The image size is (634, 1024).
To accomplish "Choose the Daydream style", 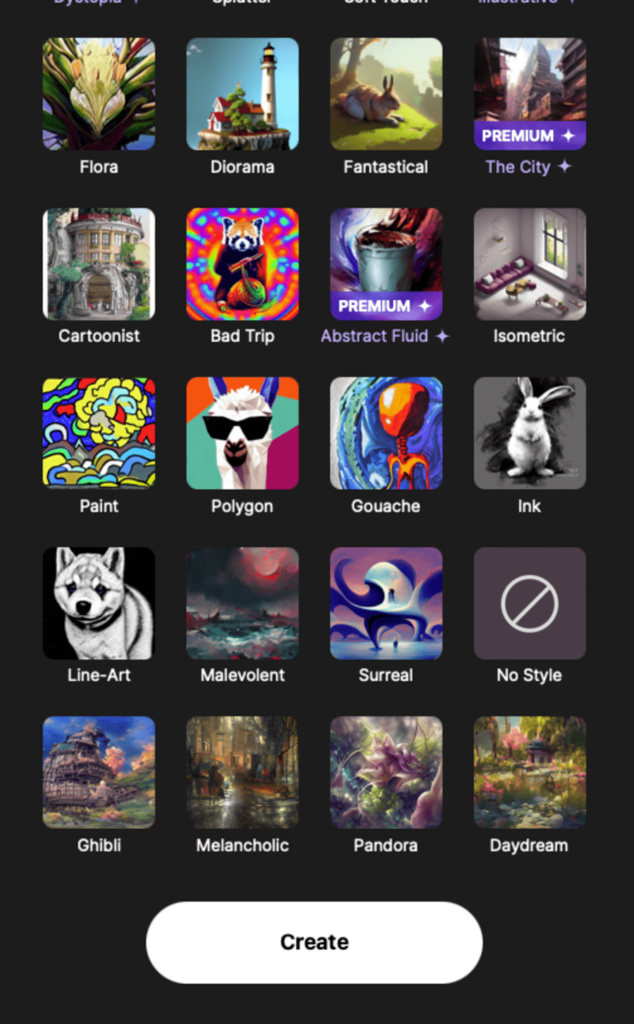I will click(530, 772).
